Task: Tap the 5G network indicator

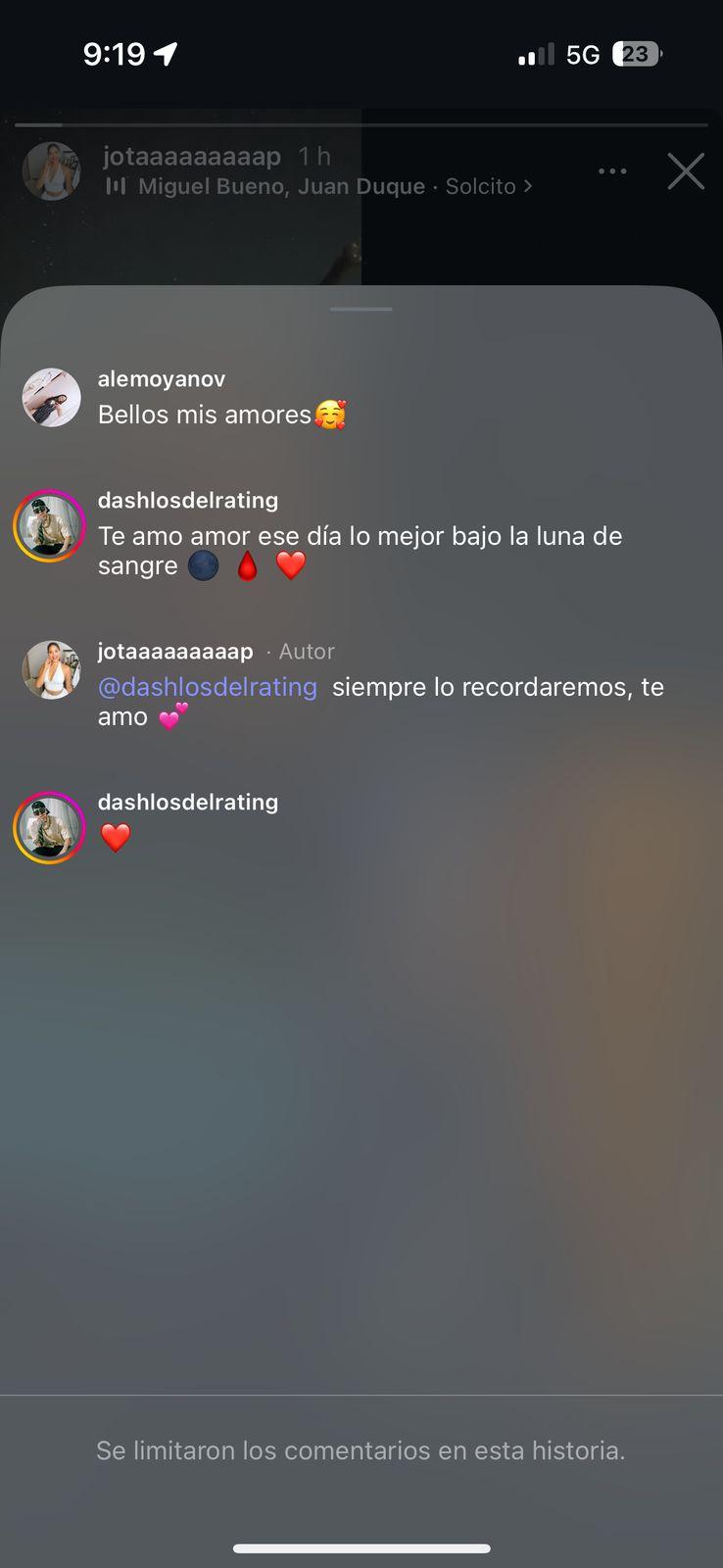Action: point(582,54)
